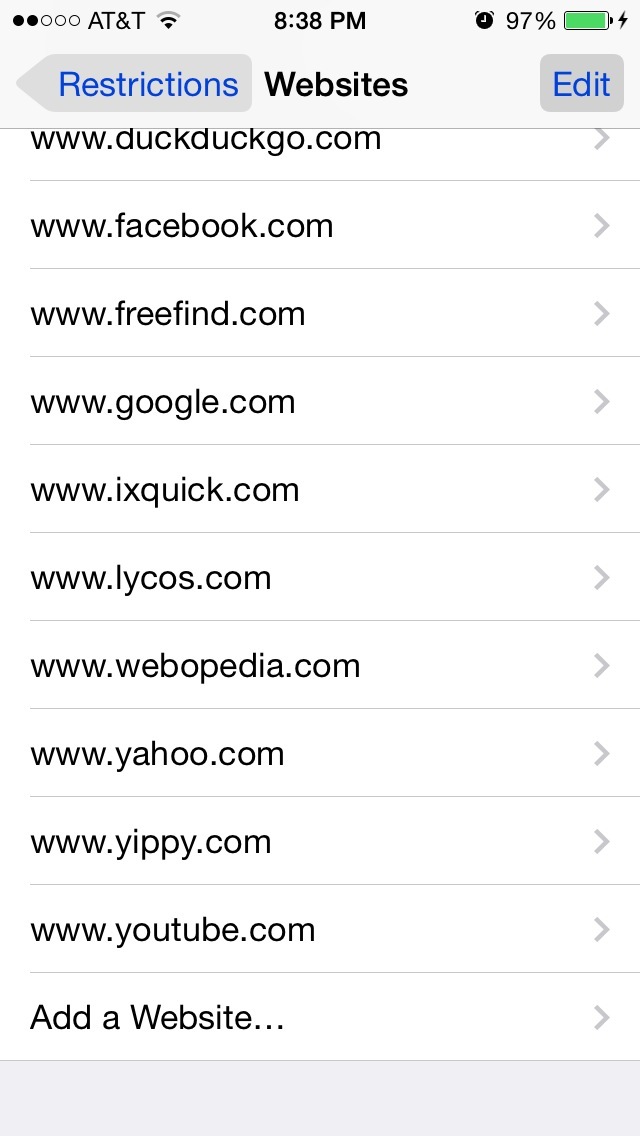View the www.yippy.com entry
The image size is (640, 1136).
point(320,842)
